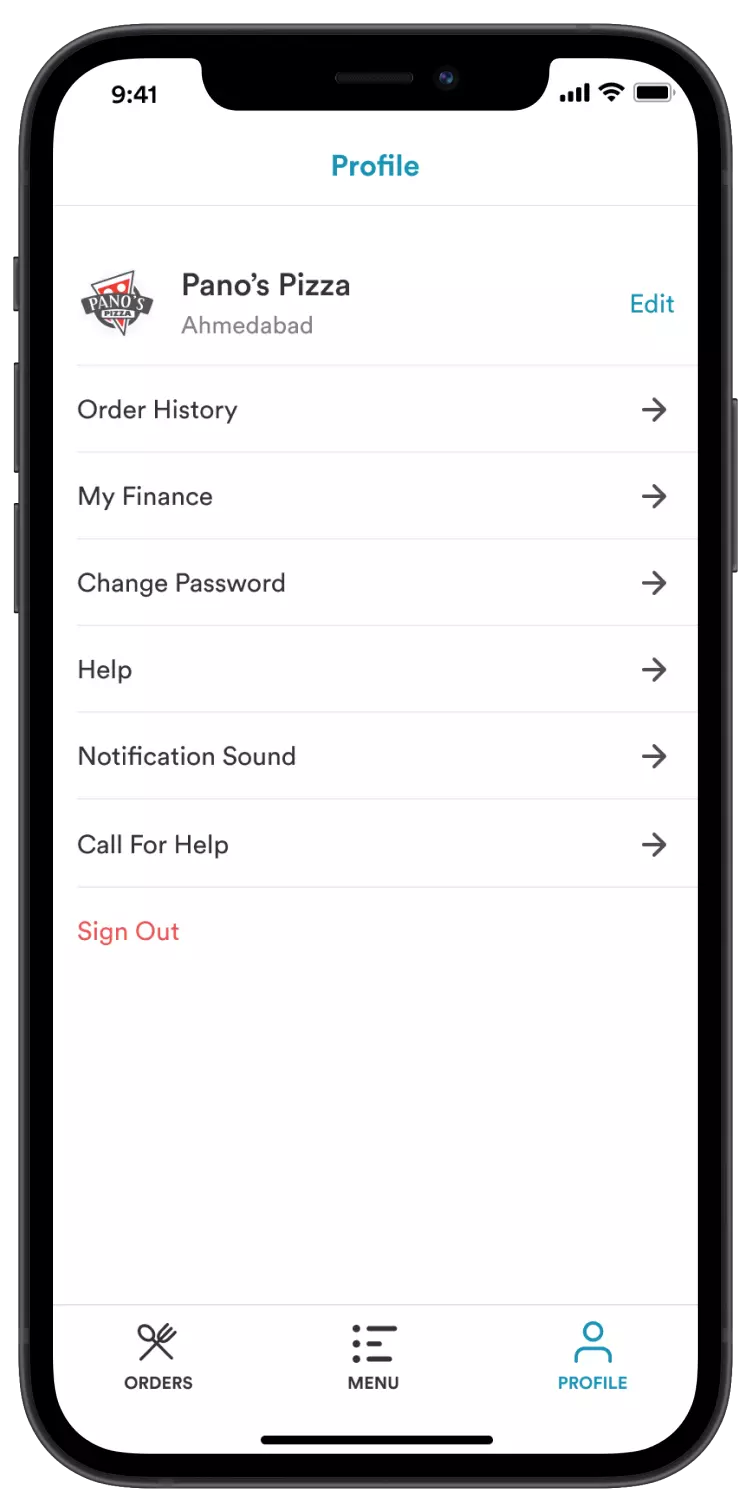
Task: Open Order History
Action: 375,410
